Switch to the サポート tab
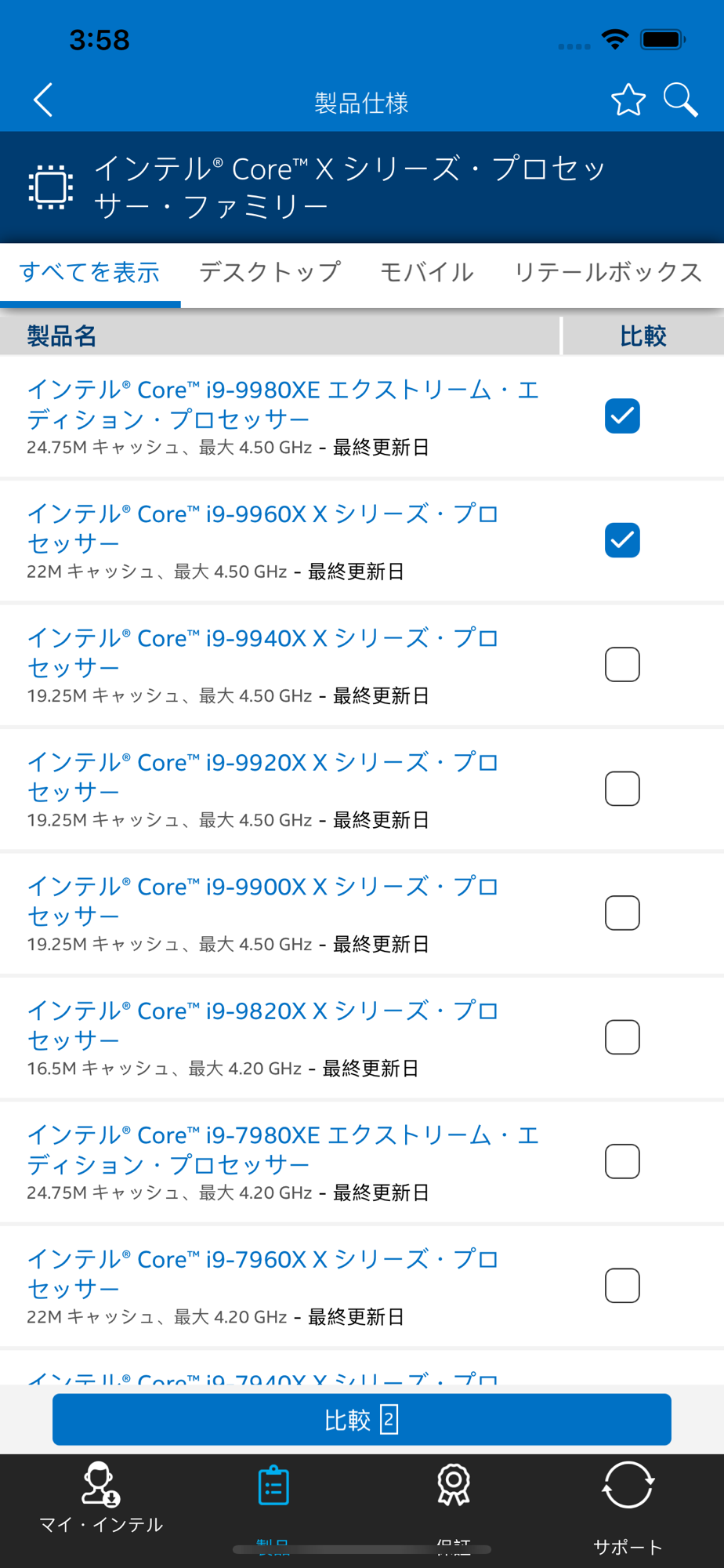Screen dimensions: 724x1568 [x=628, y=1507]
